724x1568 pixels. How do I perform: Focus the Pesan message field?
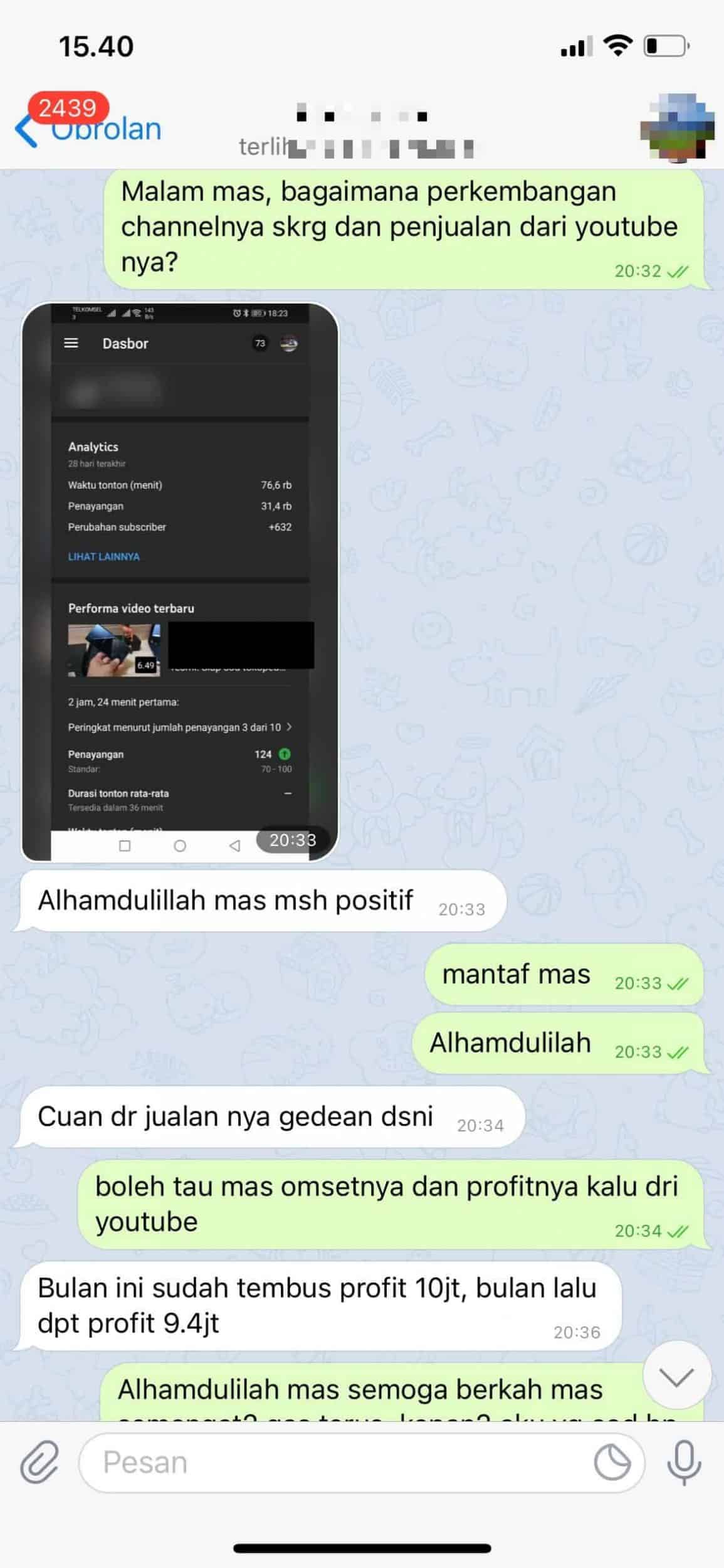pyautogui.click(x=338, y=1462)
